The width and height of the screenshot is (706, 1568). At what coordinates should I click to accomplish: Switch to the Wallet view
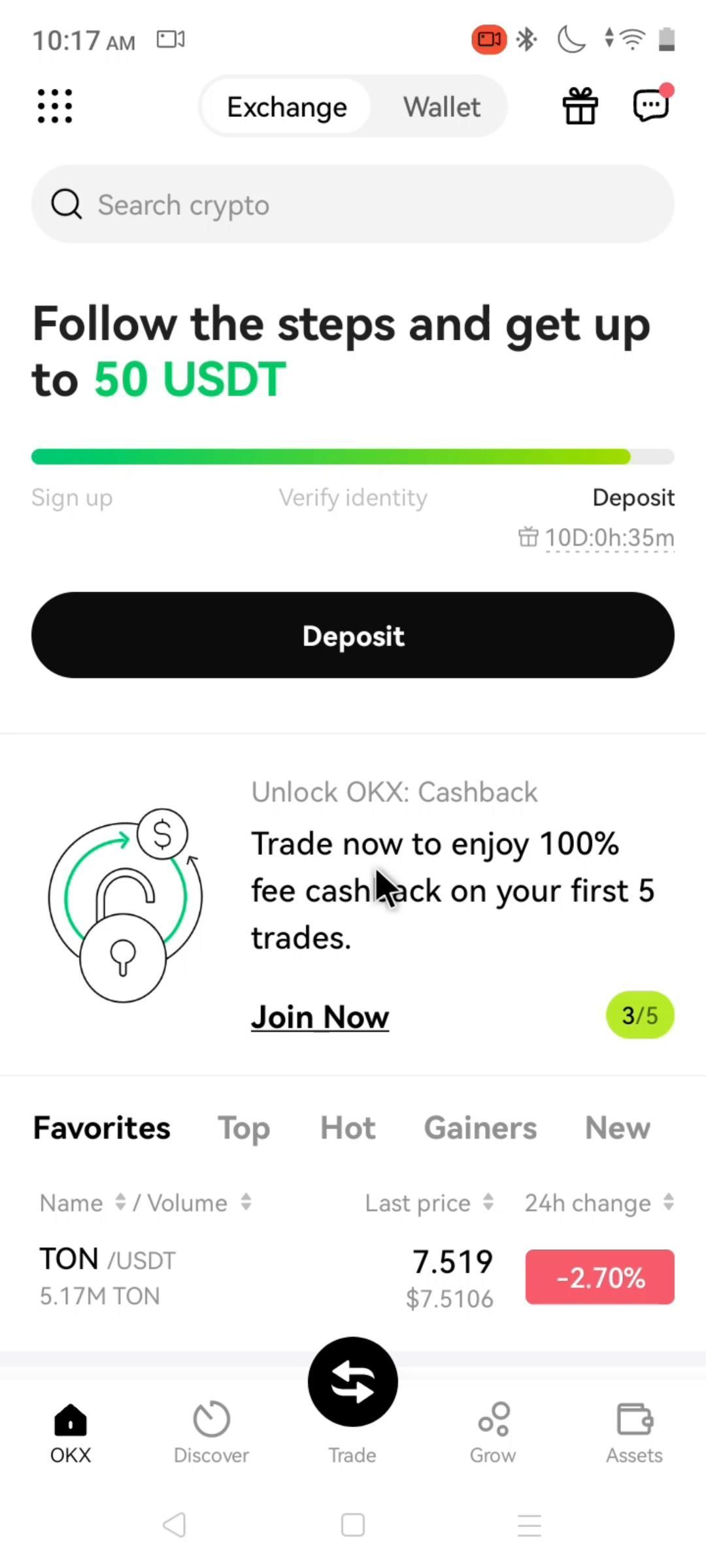441,106
